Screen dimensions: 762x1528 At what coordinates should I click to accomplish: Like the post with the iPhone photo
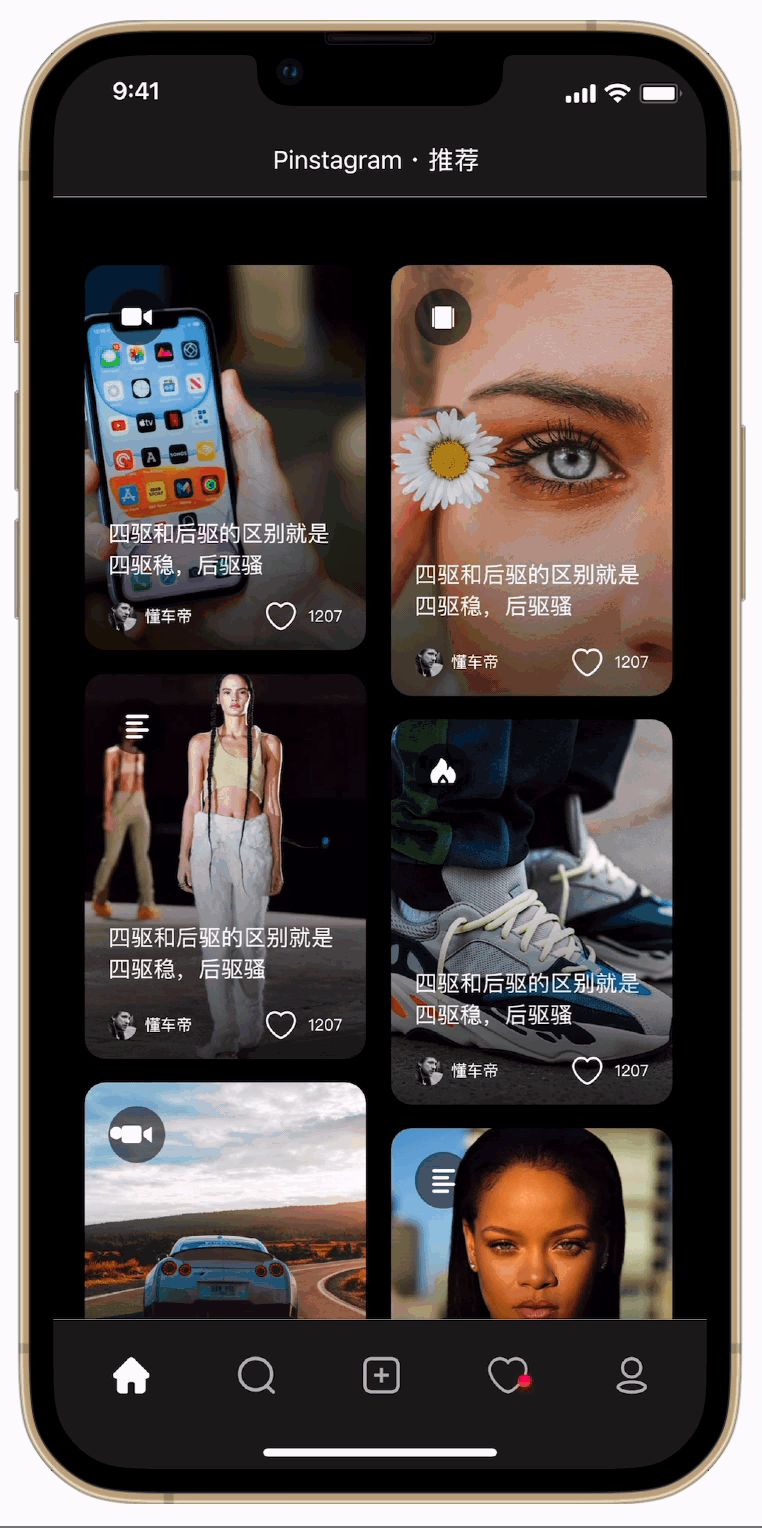281,616
